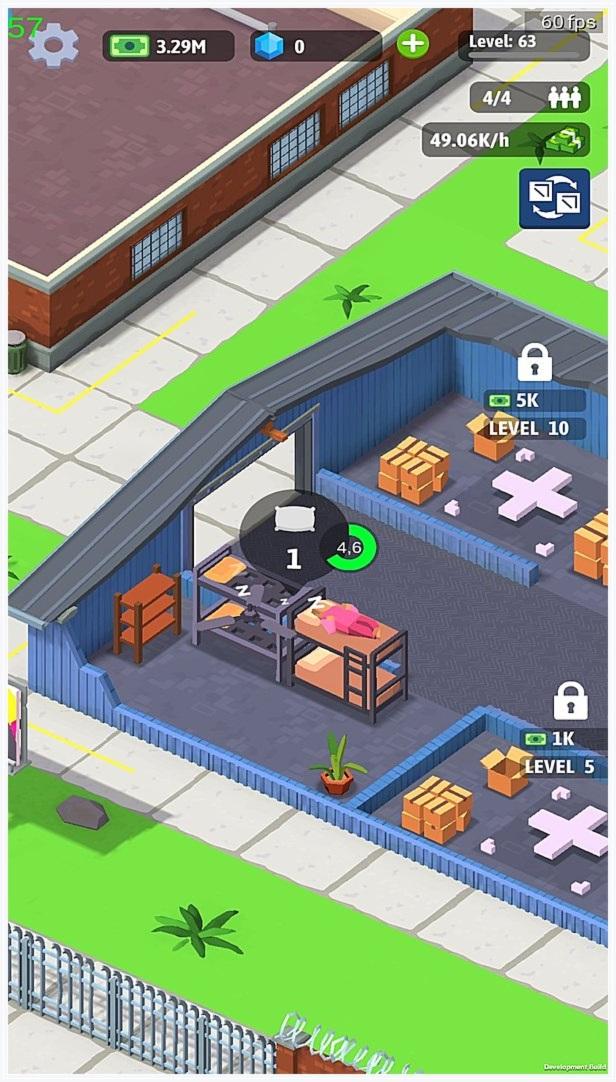Open the 4/4 staff counter
Screen dimensions: 616x1082
coord(530,97)
